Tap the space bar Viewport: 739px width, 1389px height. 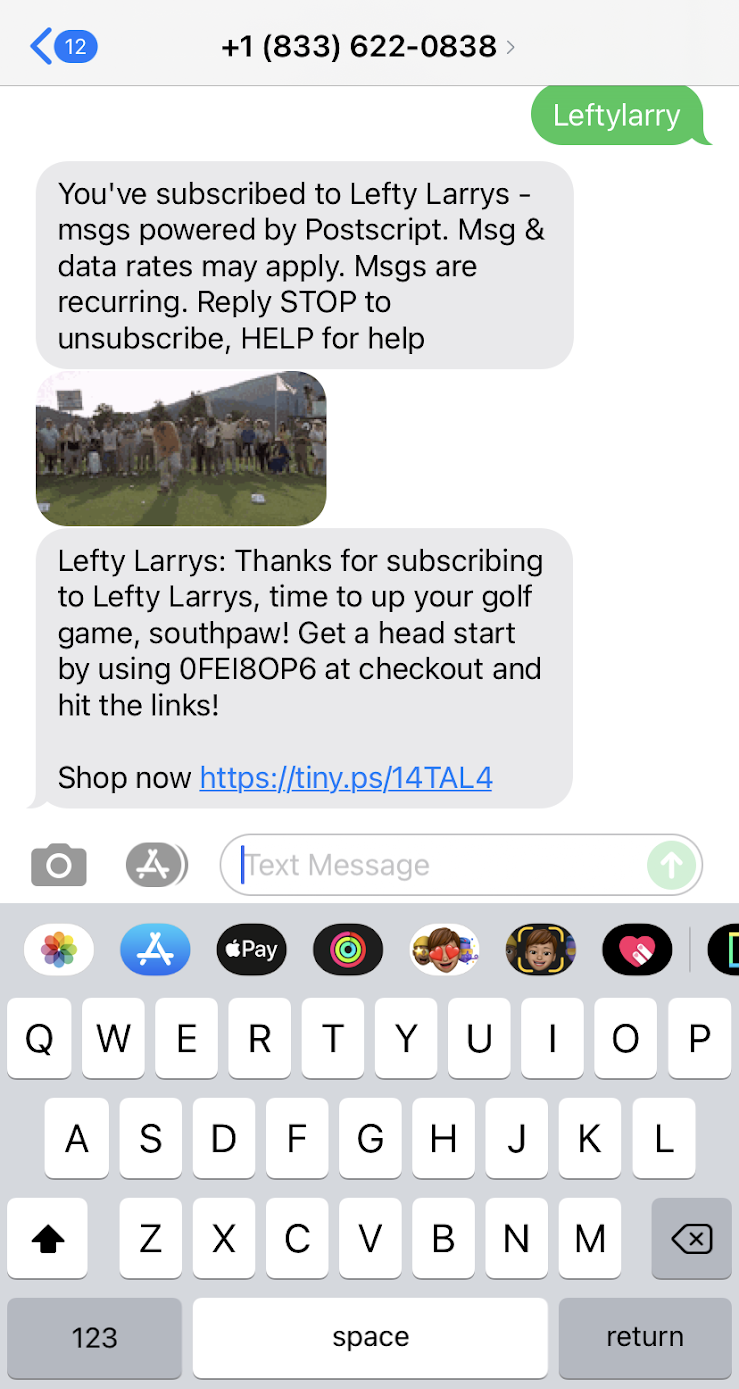point(370,1338)
